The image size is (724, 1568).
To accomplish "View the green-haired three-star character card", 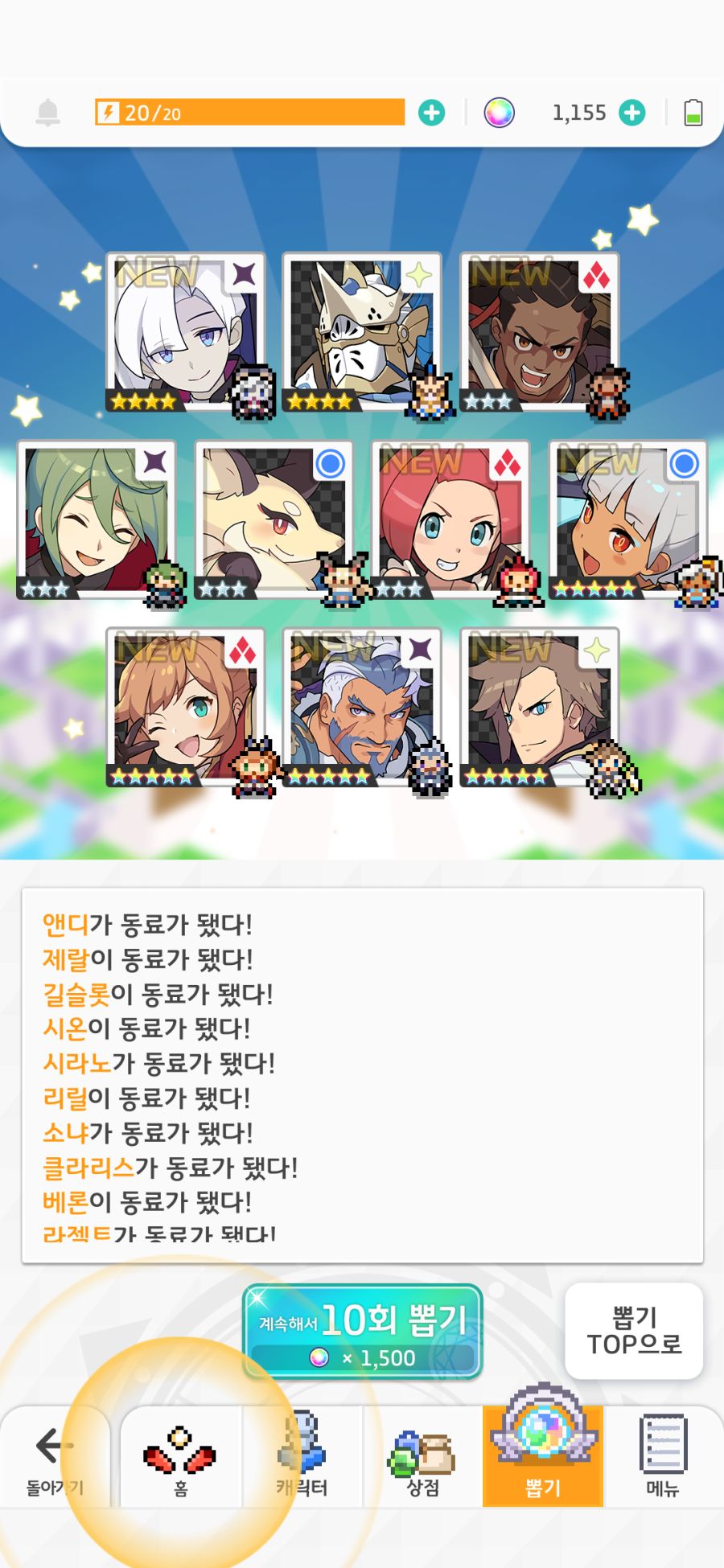I will (x=97, y=519).
